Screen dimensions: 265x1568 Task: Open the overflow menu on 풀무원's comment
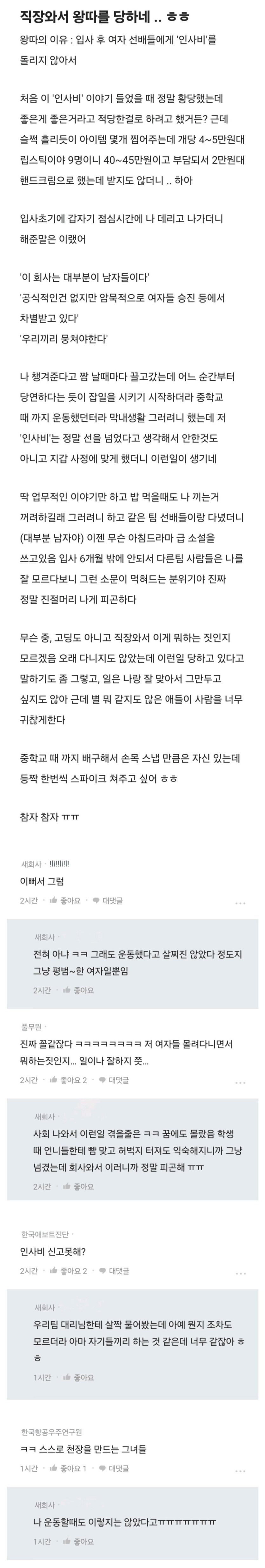click(240, 1082)
